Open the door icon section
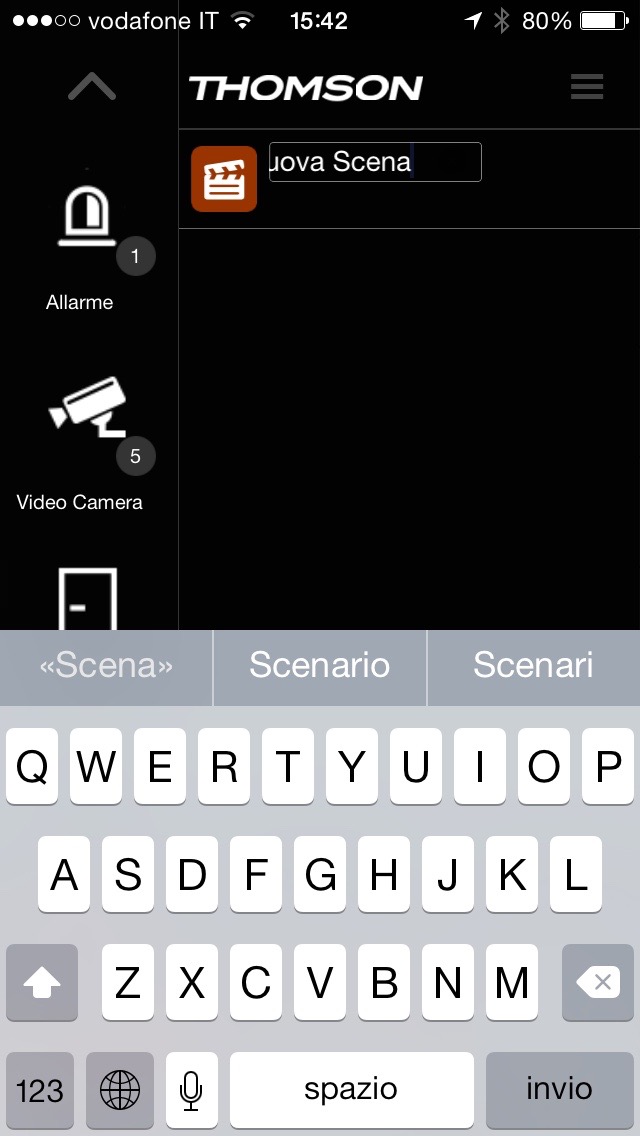Image resolution: width=640 pixels, height=1136 pixels. coord(88,598)
